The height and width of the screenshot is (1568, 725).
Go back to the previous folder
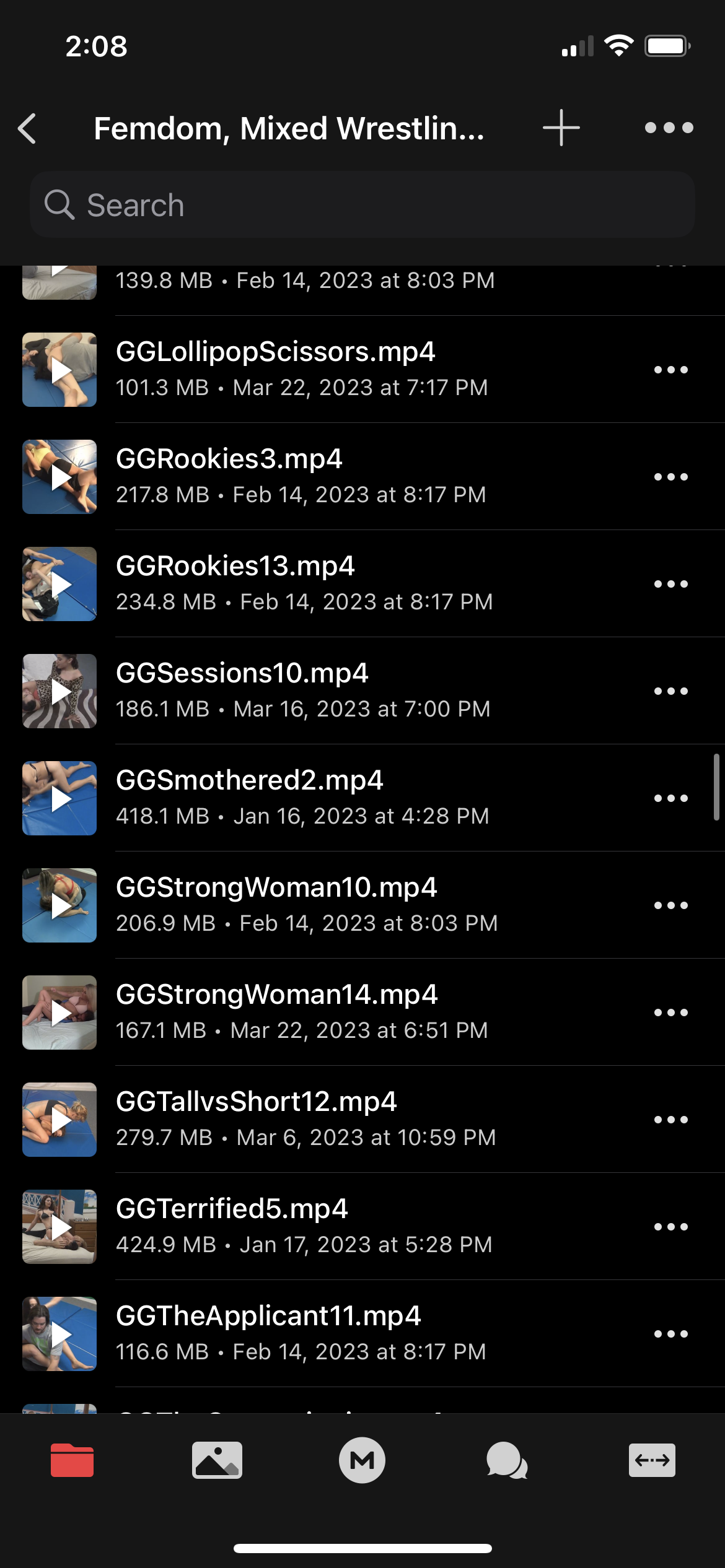coord(27,129)
